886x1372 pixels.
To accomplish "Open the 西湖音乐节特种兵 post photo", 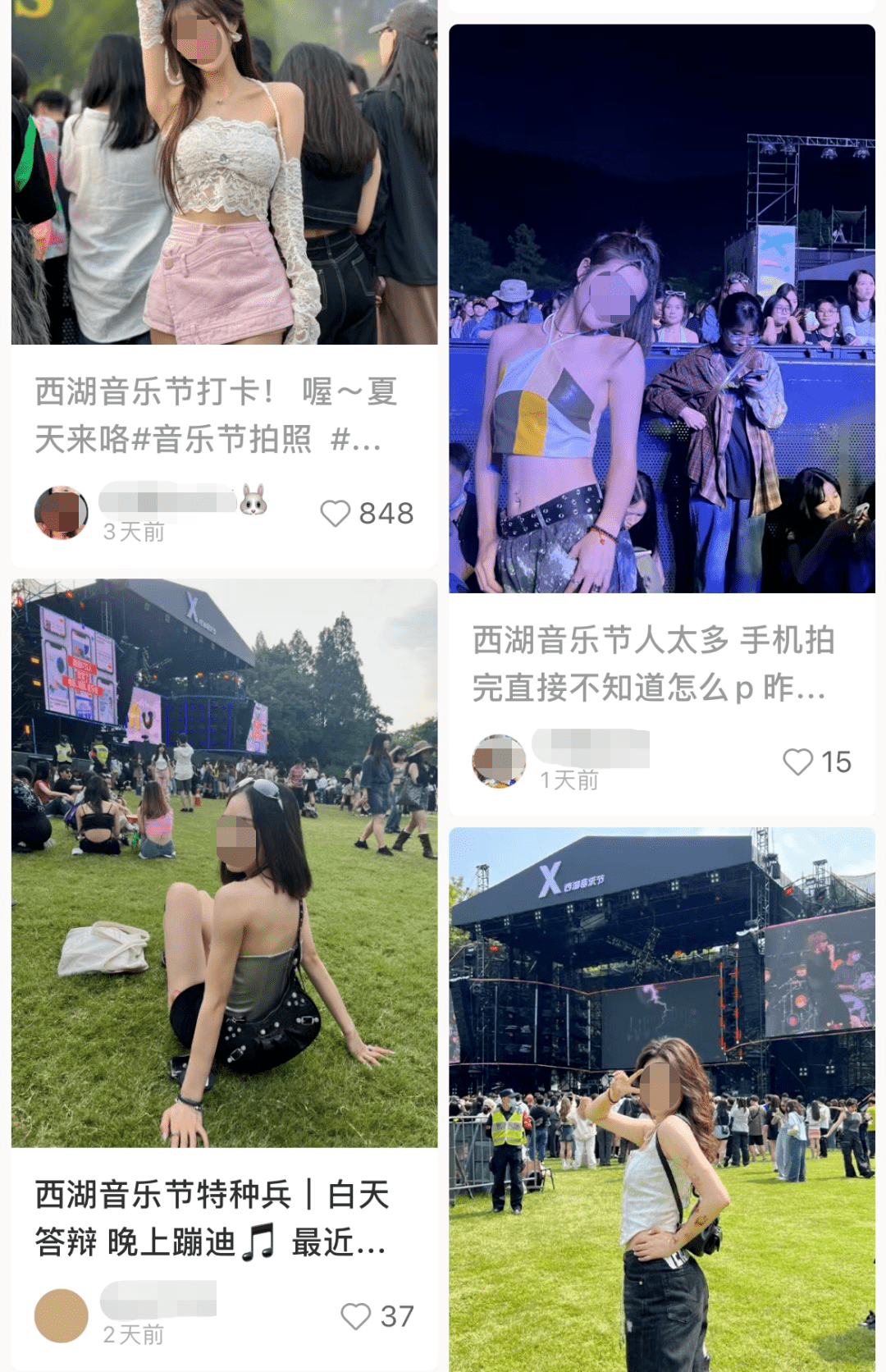I will pos(224,862).
